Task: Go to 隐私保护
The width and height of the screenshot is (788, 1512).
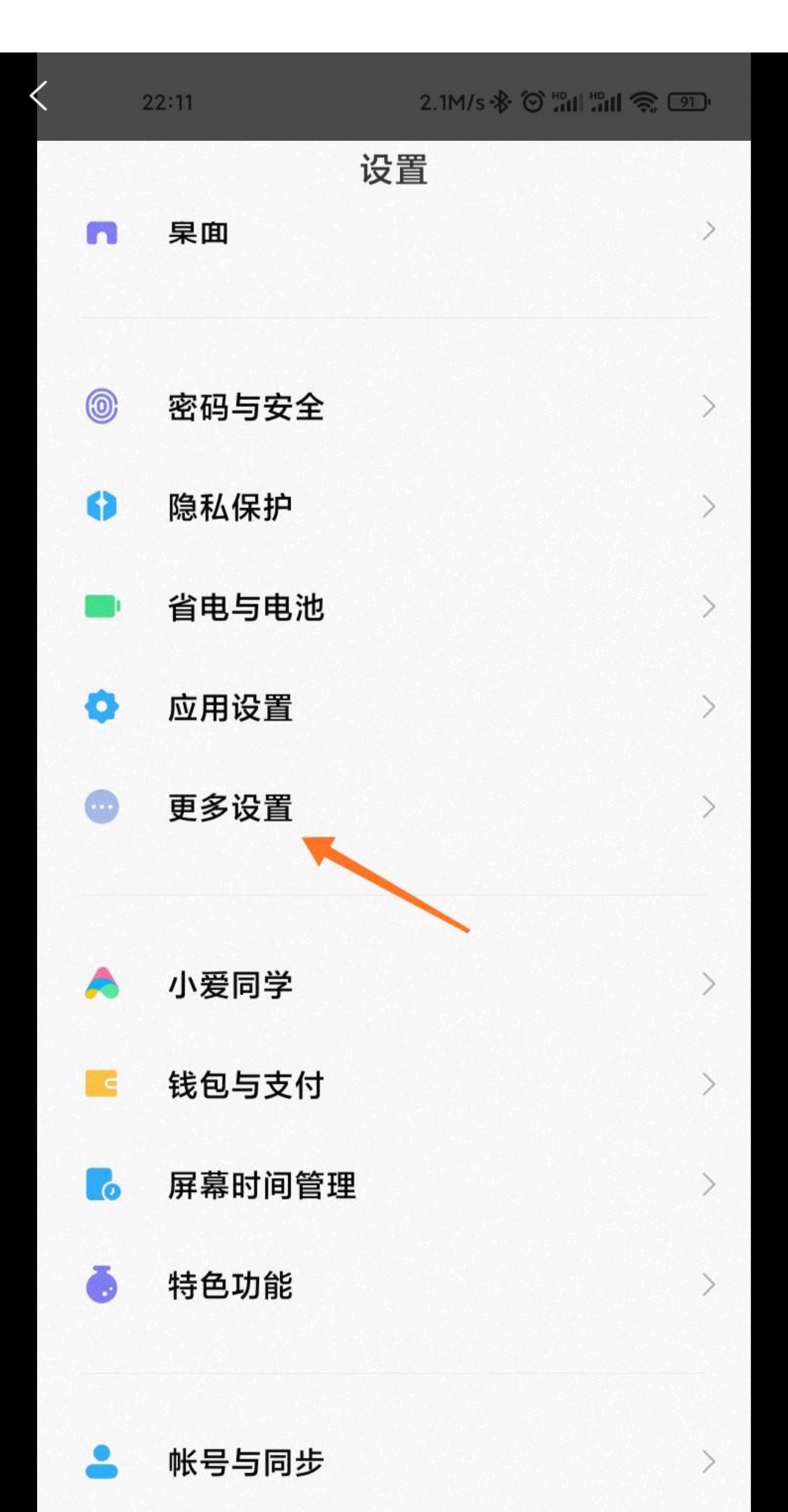Action: (394, 507)
